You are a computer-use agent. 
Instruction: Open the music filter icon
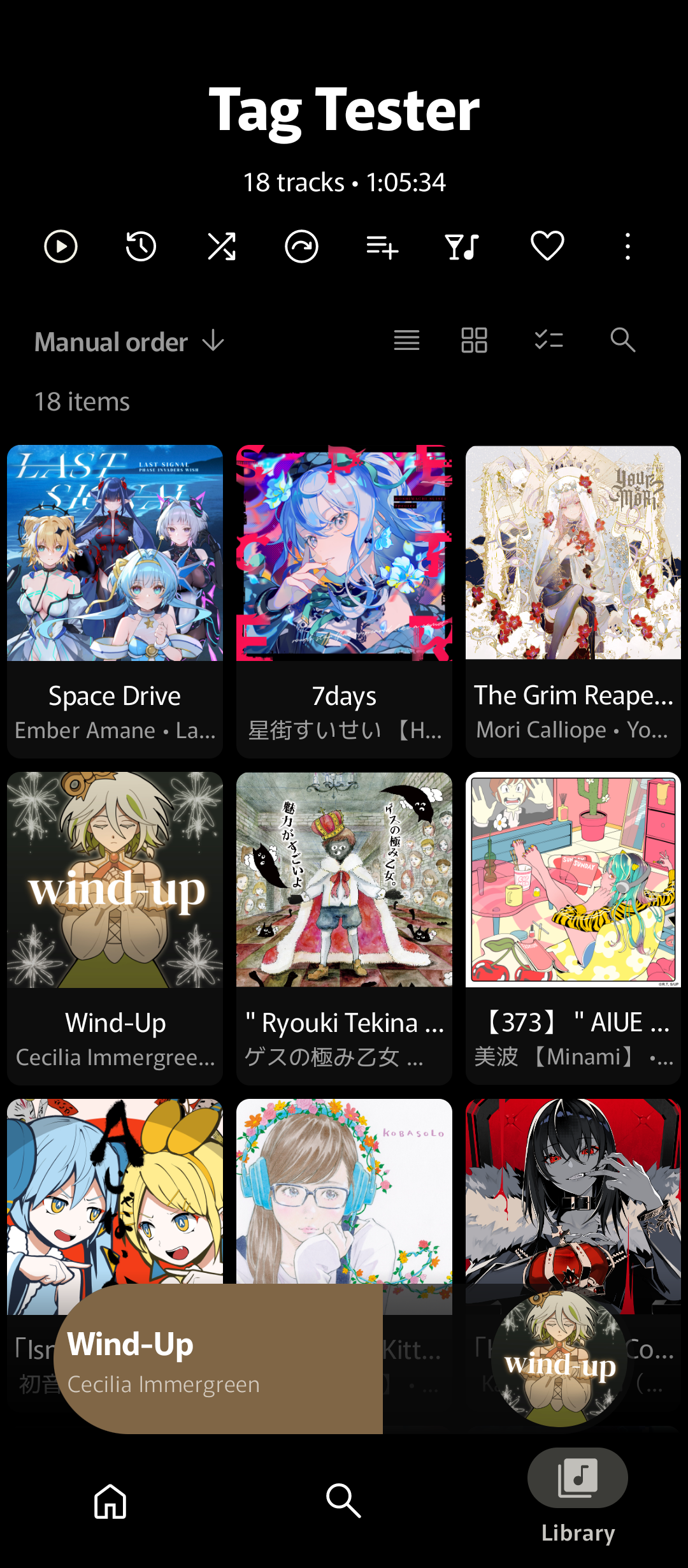[x=462, y=247]
